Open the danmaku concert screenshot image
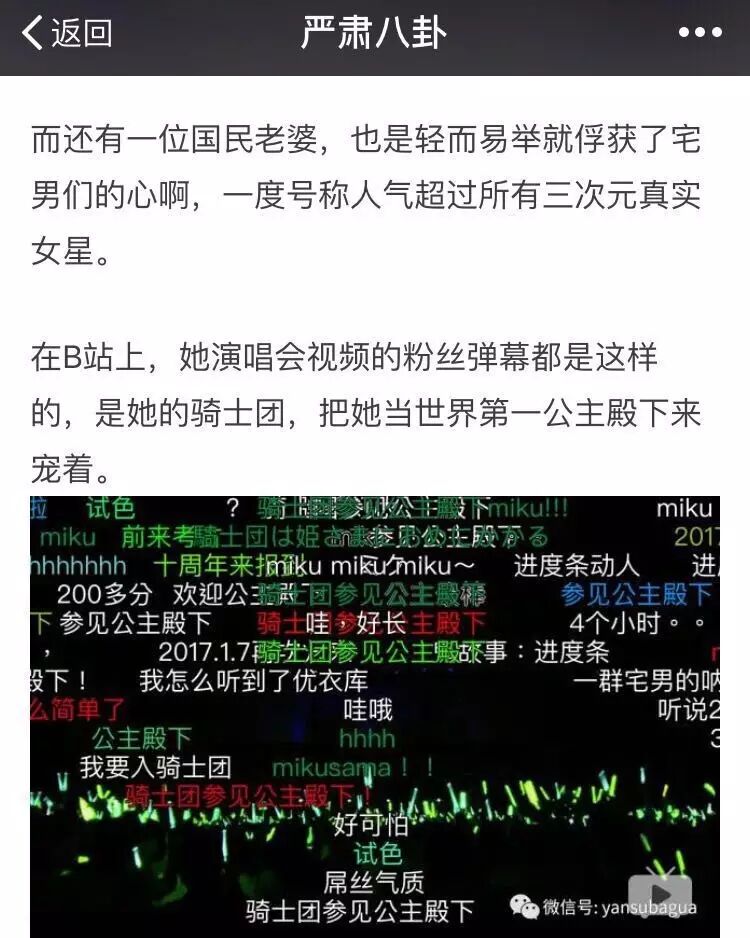 pyautogui.click(x=374, y=715)
